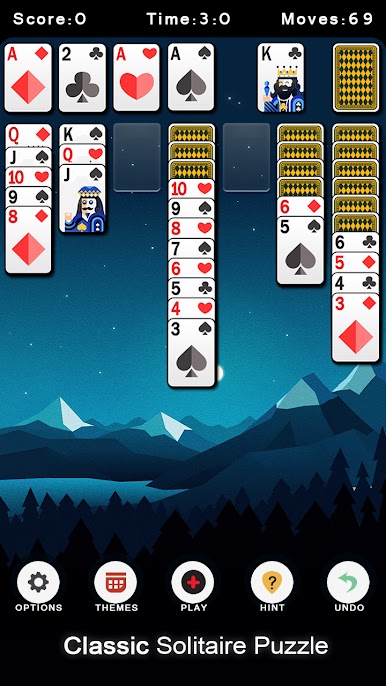The image size is (386, 686).
Task: Tap the Play button
Action: pyautogui.click(x=193, y=582)
